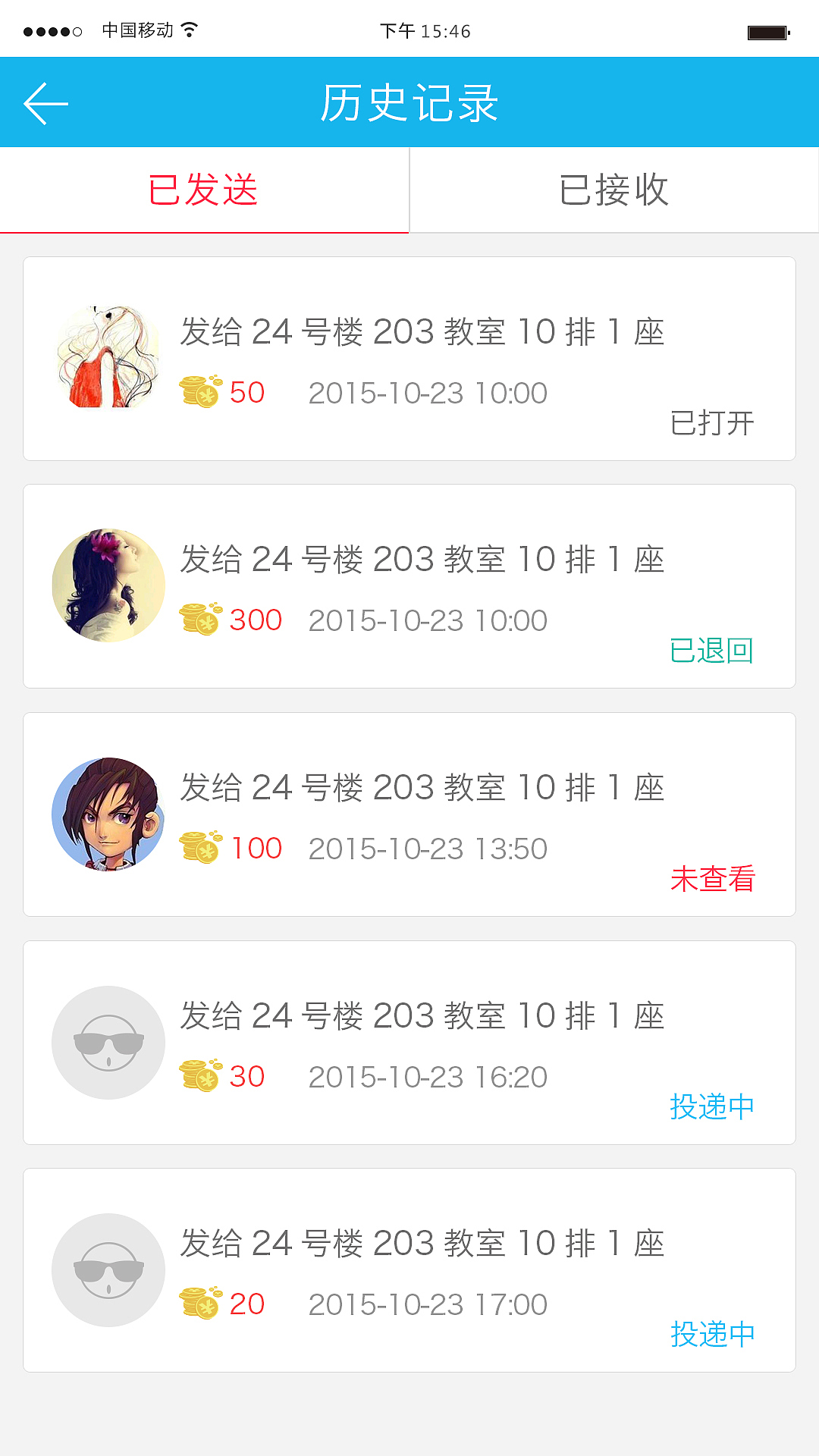Select the 已发送 tab
Viewport: 819px width, 1456px height.
(x=203, y=191)
